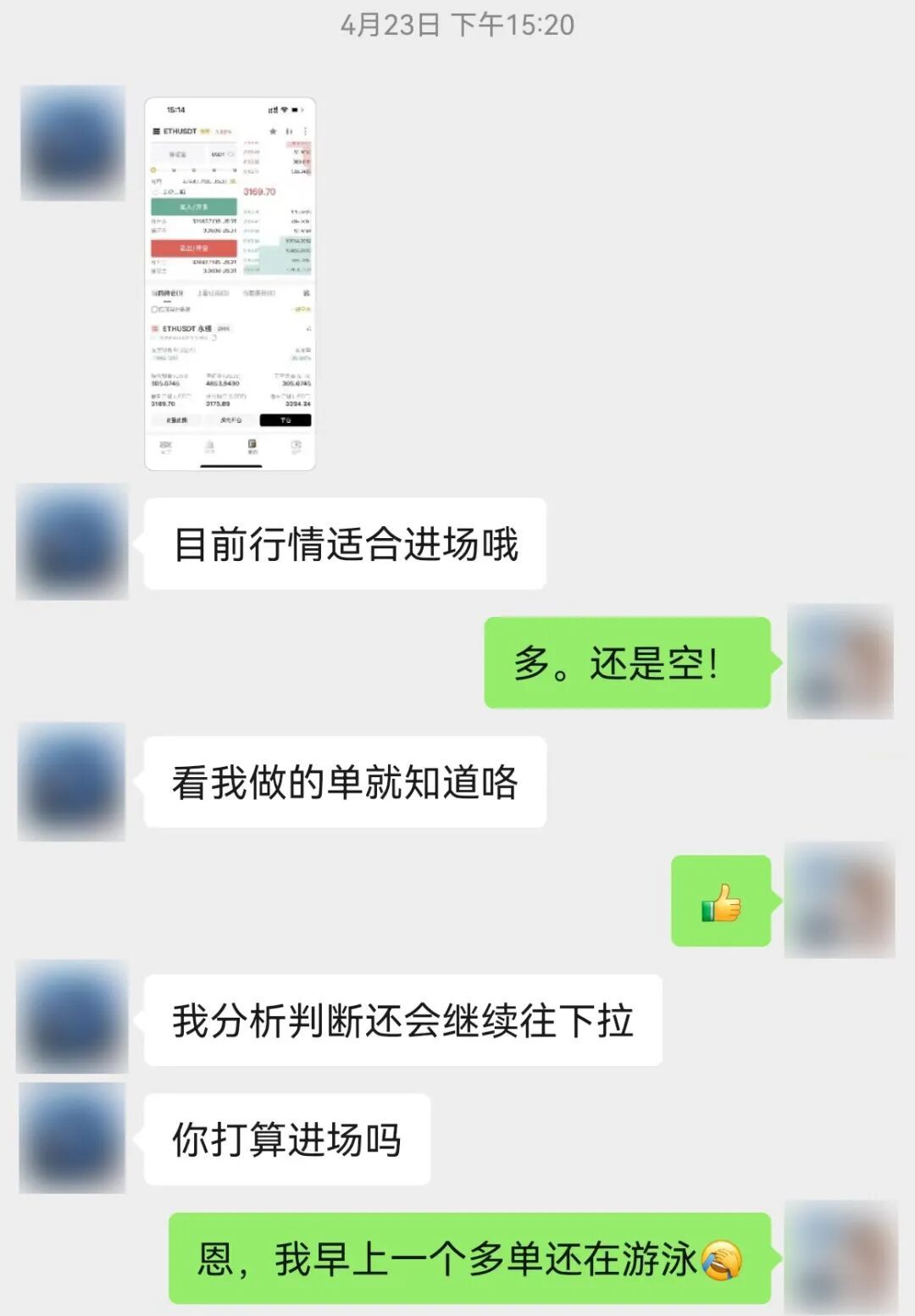
Task: Open sender avatar beside 你打算进场吗
Action: 72,1138
